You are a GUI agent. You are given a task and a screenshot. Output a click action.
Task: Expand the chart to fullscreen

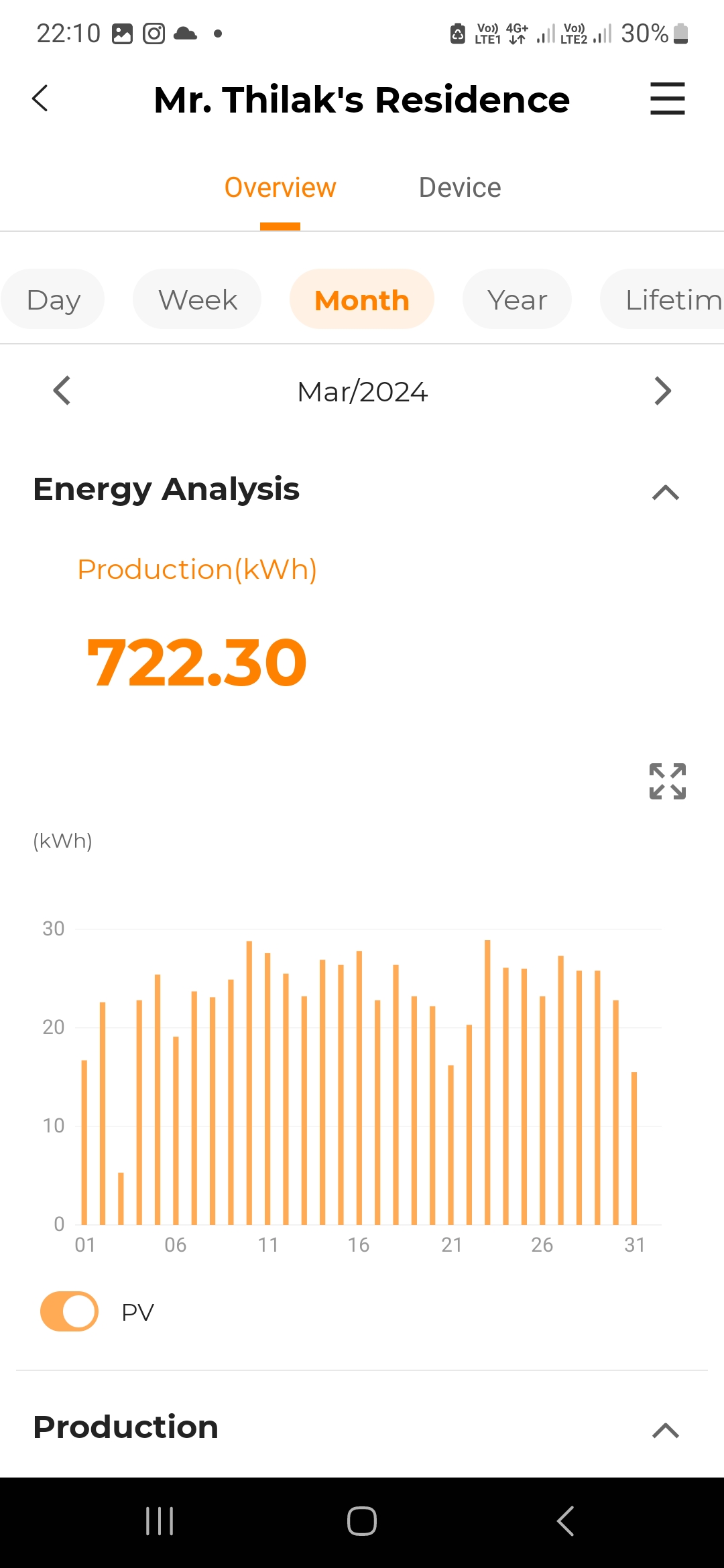(x=668, y=781)
